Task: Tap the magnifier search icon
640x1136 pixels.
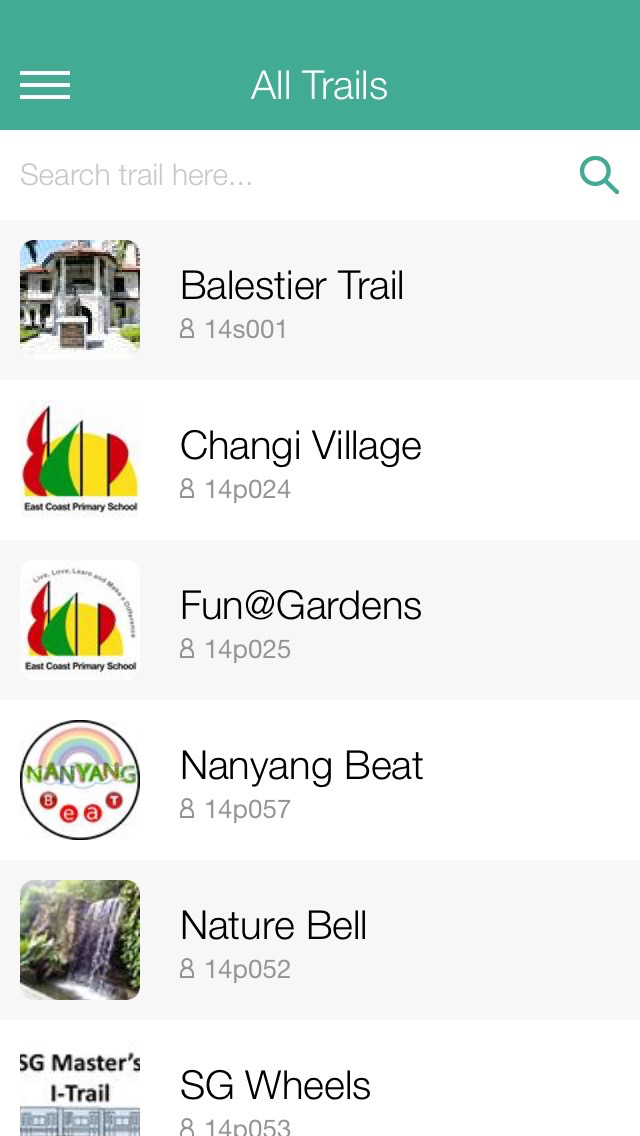Action: pos(599,175)
